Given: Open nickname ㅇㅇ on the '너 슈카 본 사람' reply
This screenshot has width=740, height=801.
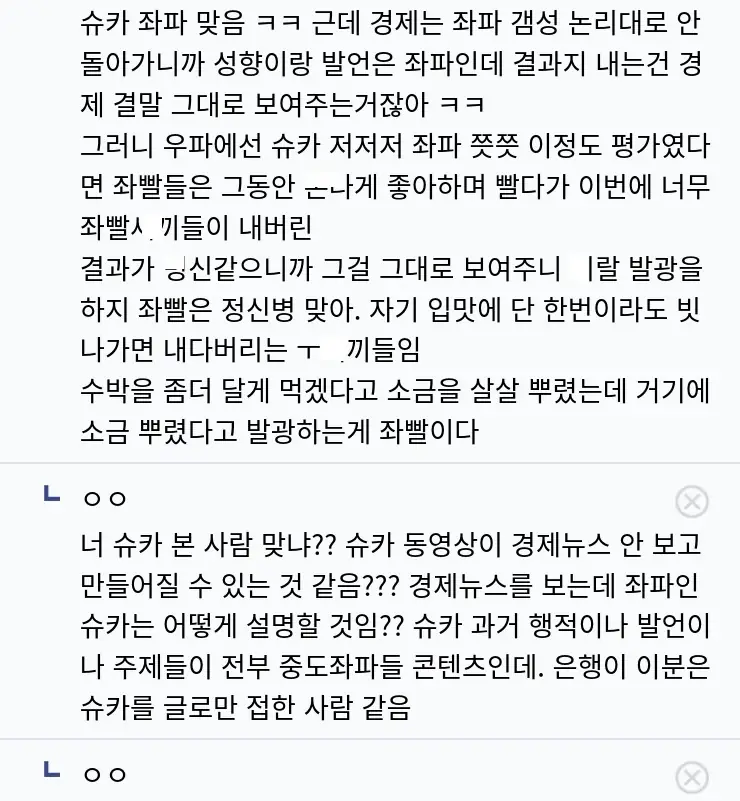Looking at the screenshot, I should 104,499.
